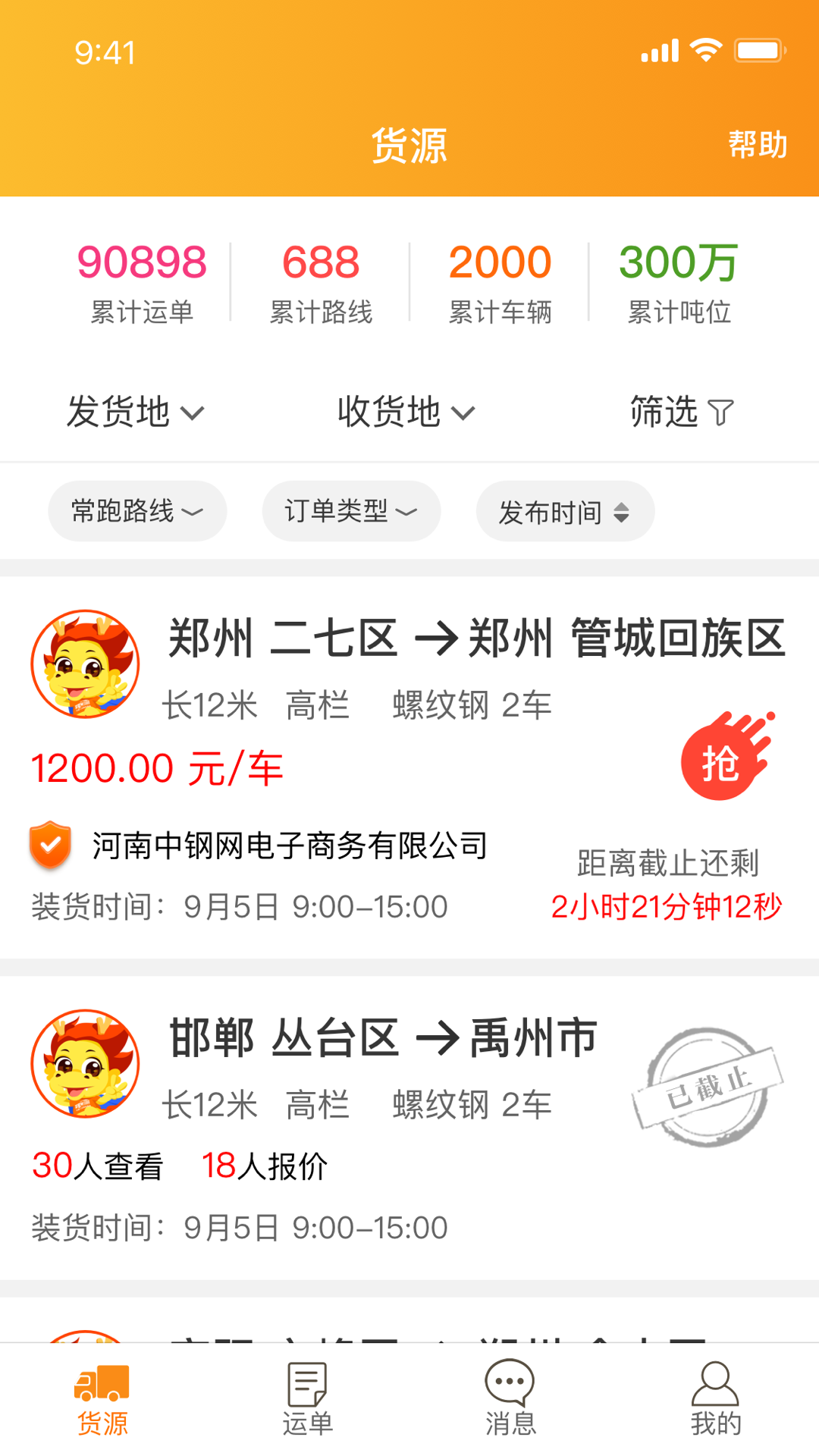819x1456 pixels.
Task: Open the 运单 section from bottom bar
Action: click(x=305, y=1399)
